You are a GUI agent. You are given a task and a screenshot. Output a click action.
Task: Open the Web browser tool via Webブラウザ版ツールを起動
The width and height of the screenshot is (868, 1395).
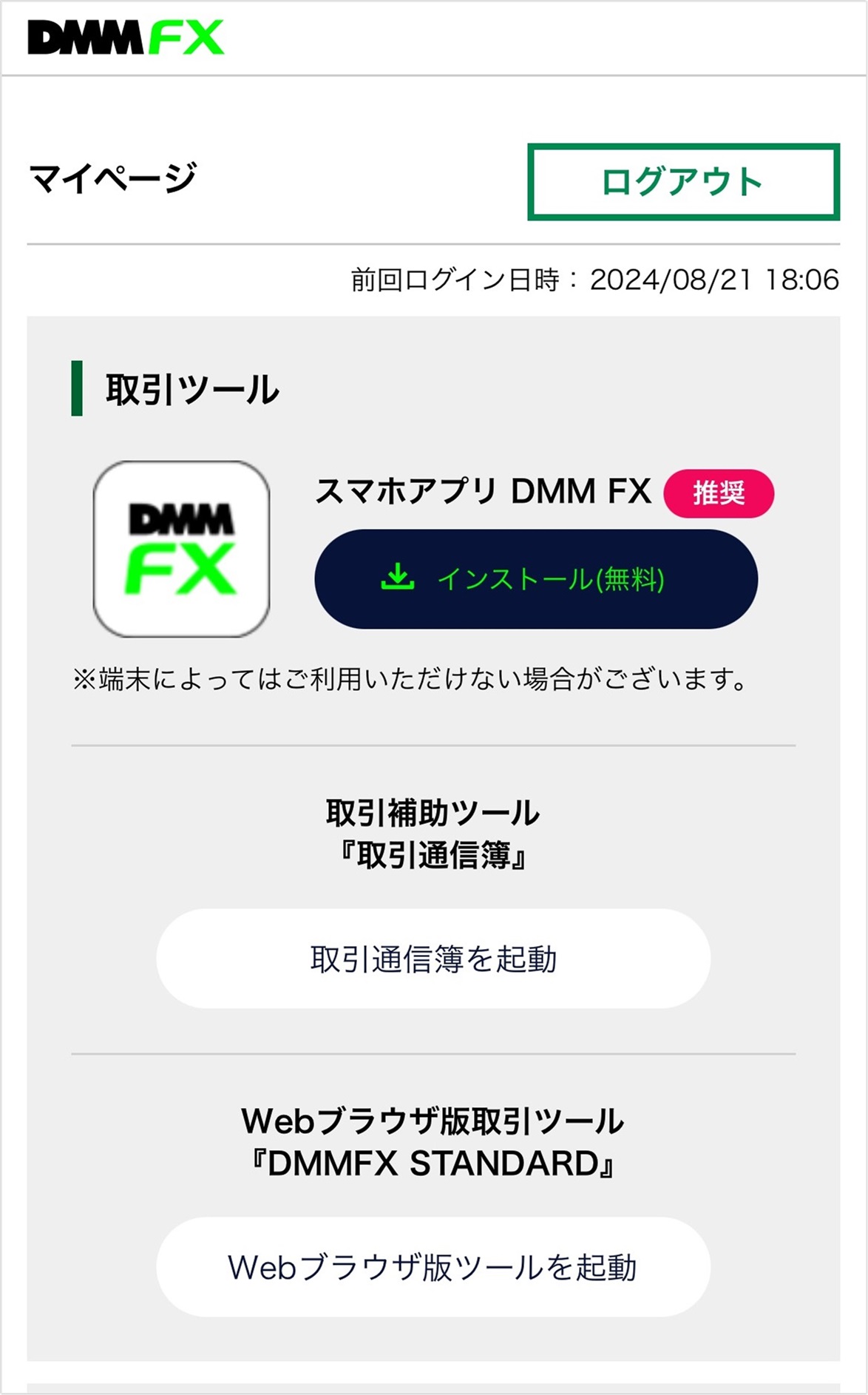pyautogui.click(x=434, y=1266)
